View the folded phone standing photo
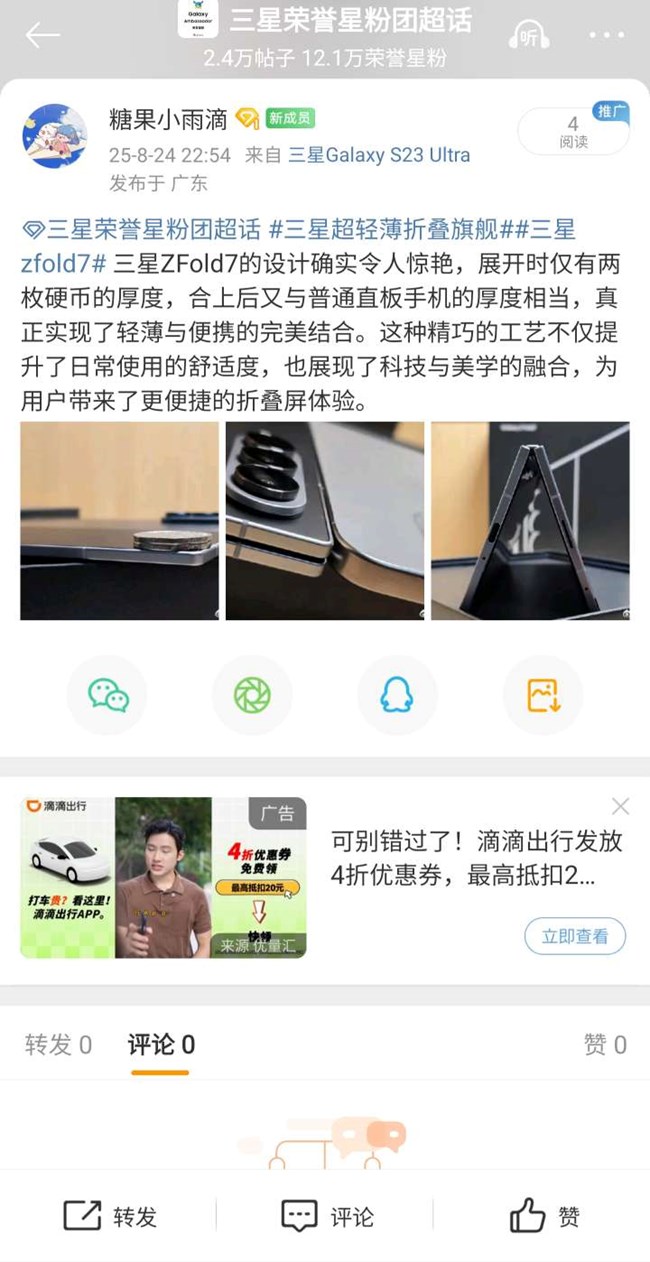The width and height of the screenshot is (650, 1262). [x=530, y=520]
